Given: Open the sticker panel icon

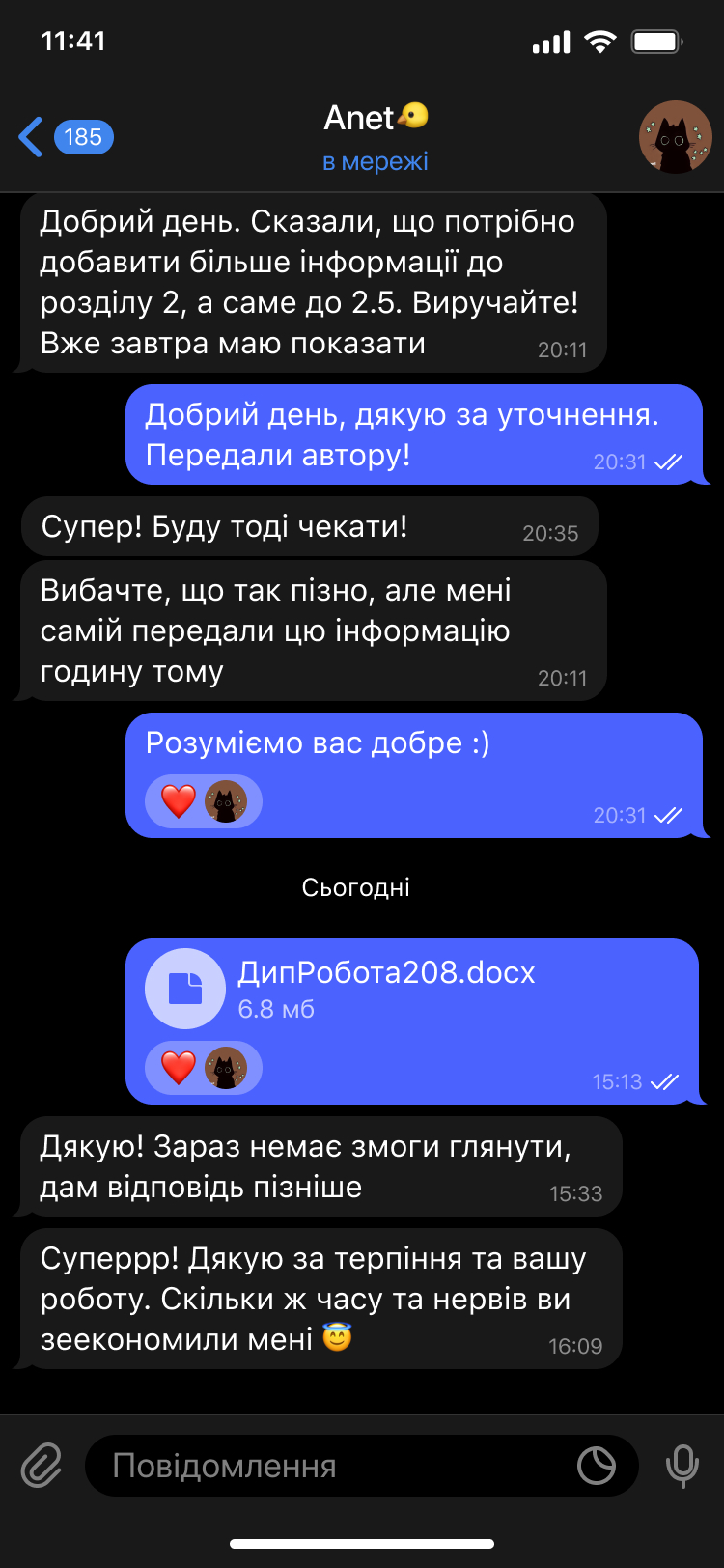Looking at the screenshot, I should (597, 1466).
